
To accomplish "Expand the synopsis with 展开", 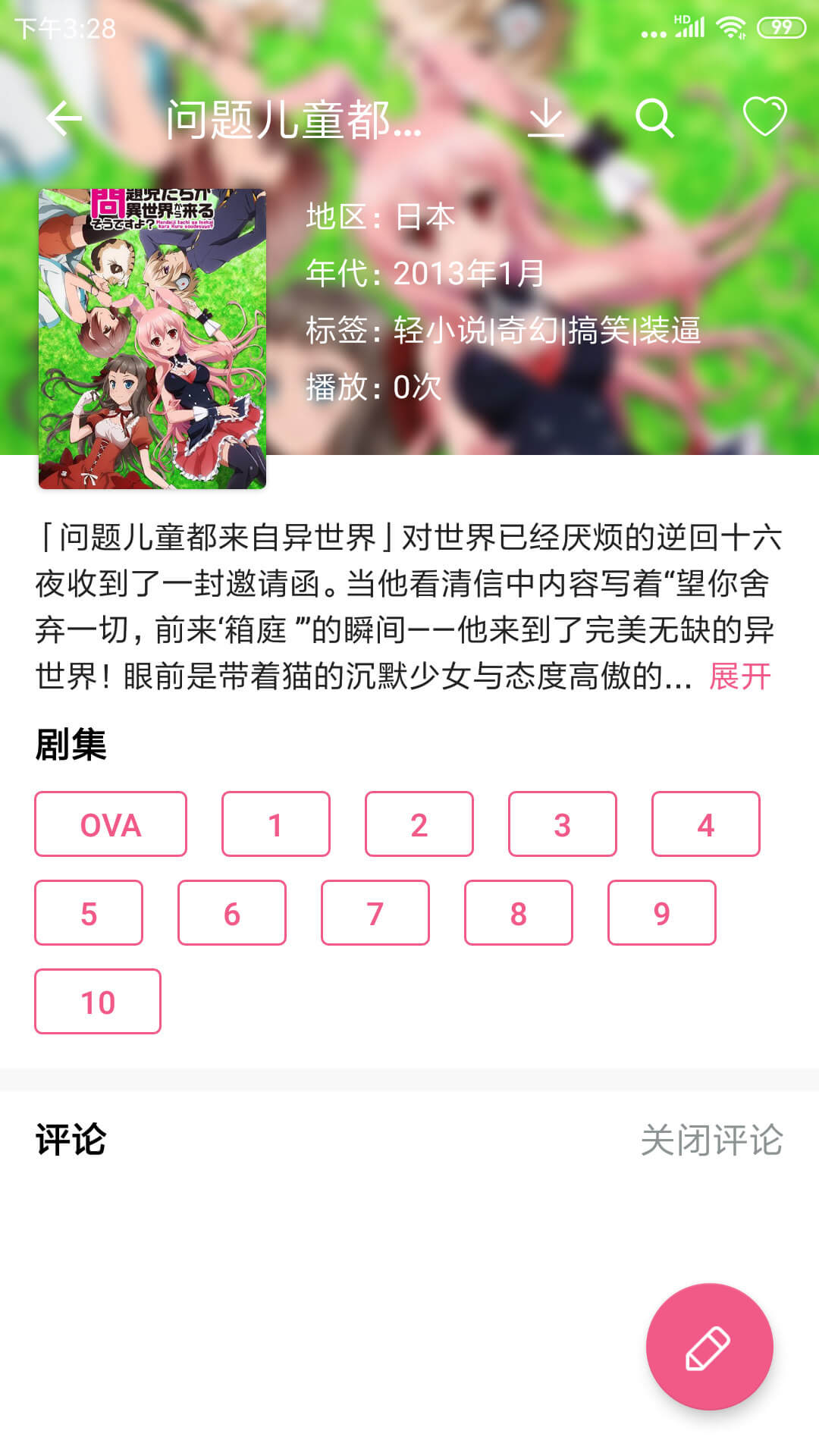I will click(740, 676).
